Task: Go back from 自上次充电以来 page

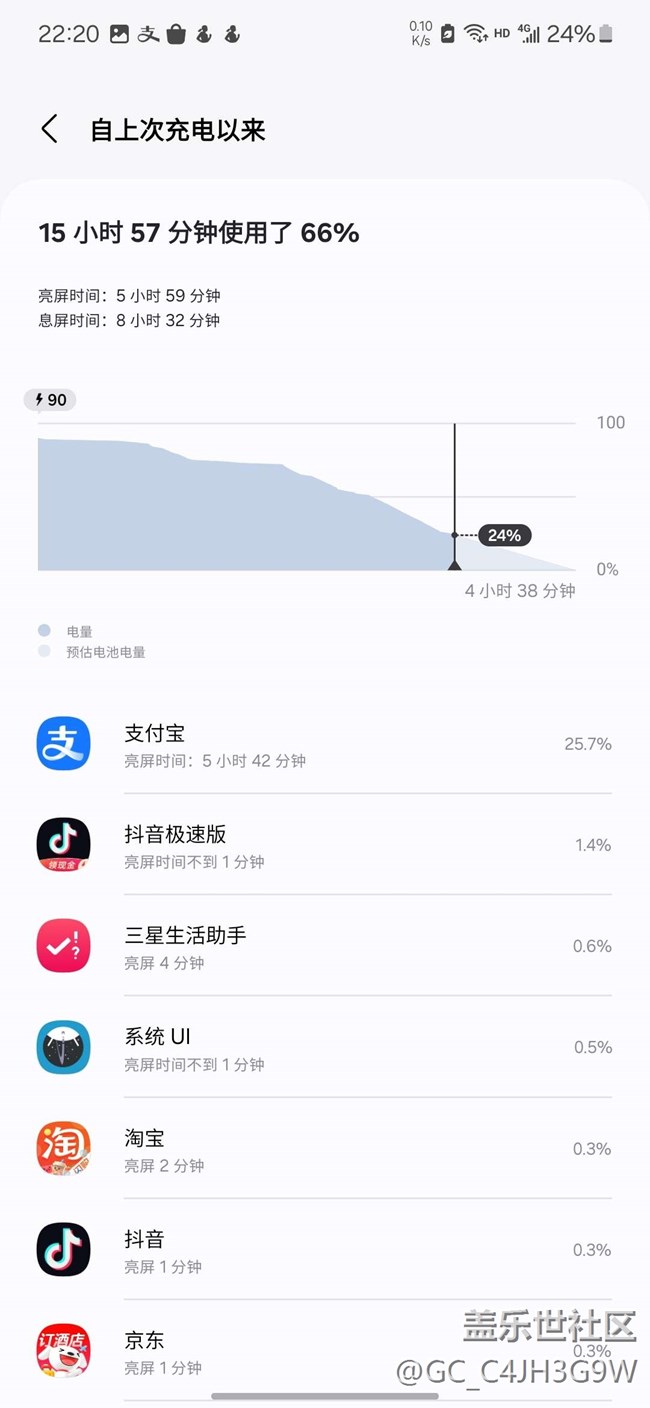Action: pos(49,129)
